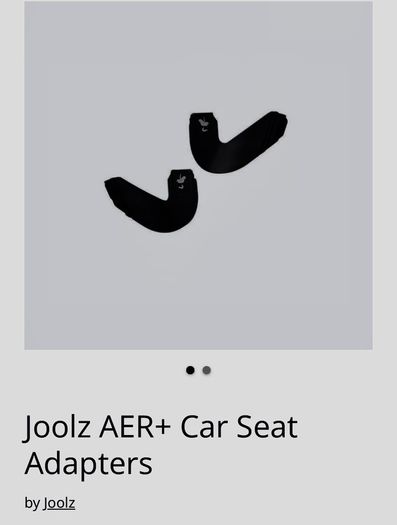Screen dimensions: 397x525
Task: Open the Joolz brand link
Action: (x=59, y=503)
